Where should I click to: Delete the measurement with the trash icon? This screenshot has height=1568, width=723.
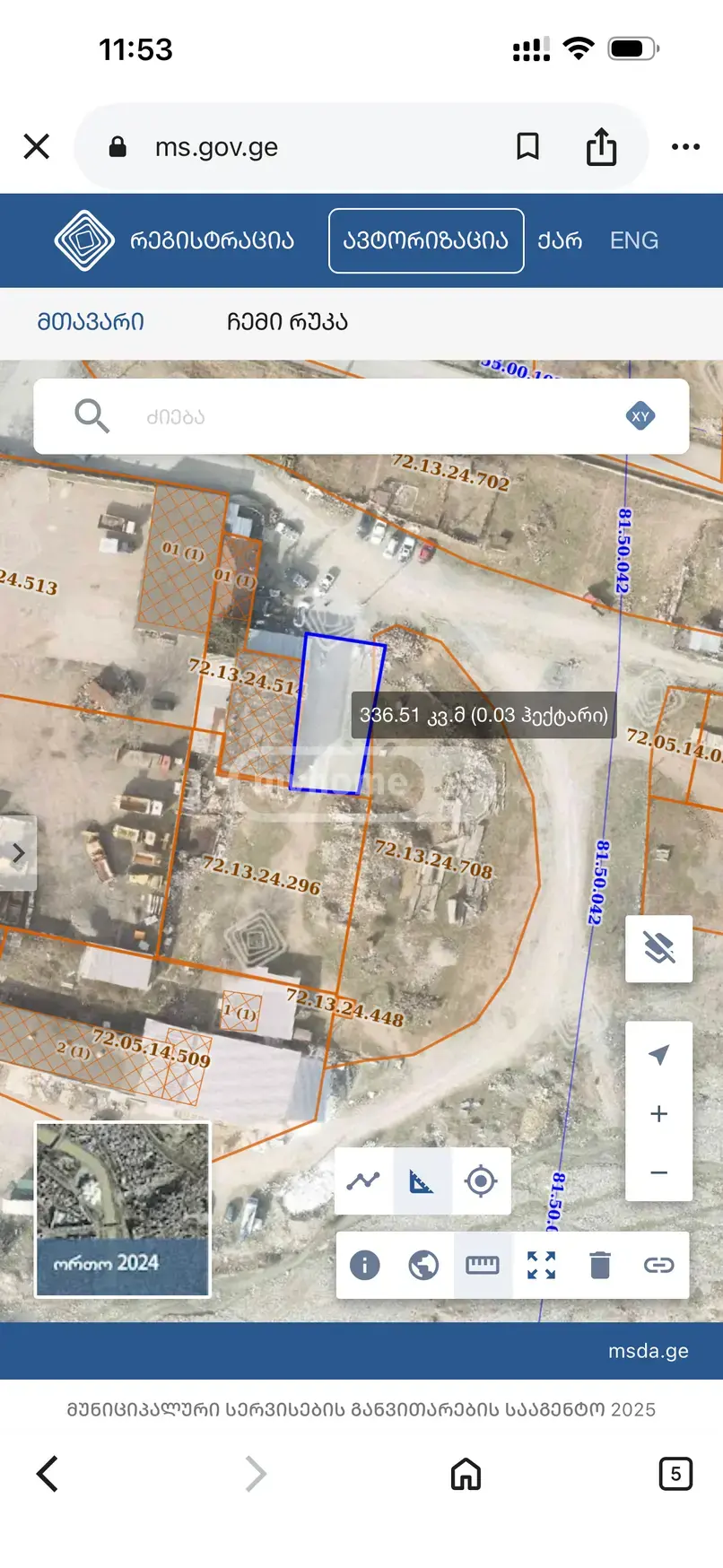pyautogui.click(x=600, y=1266)
